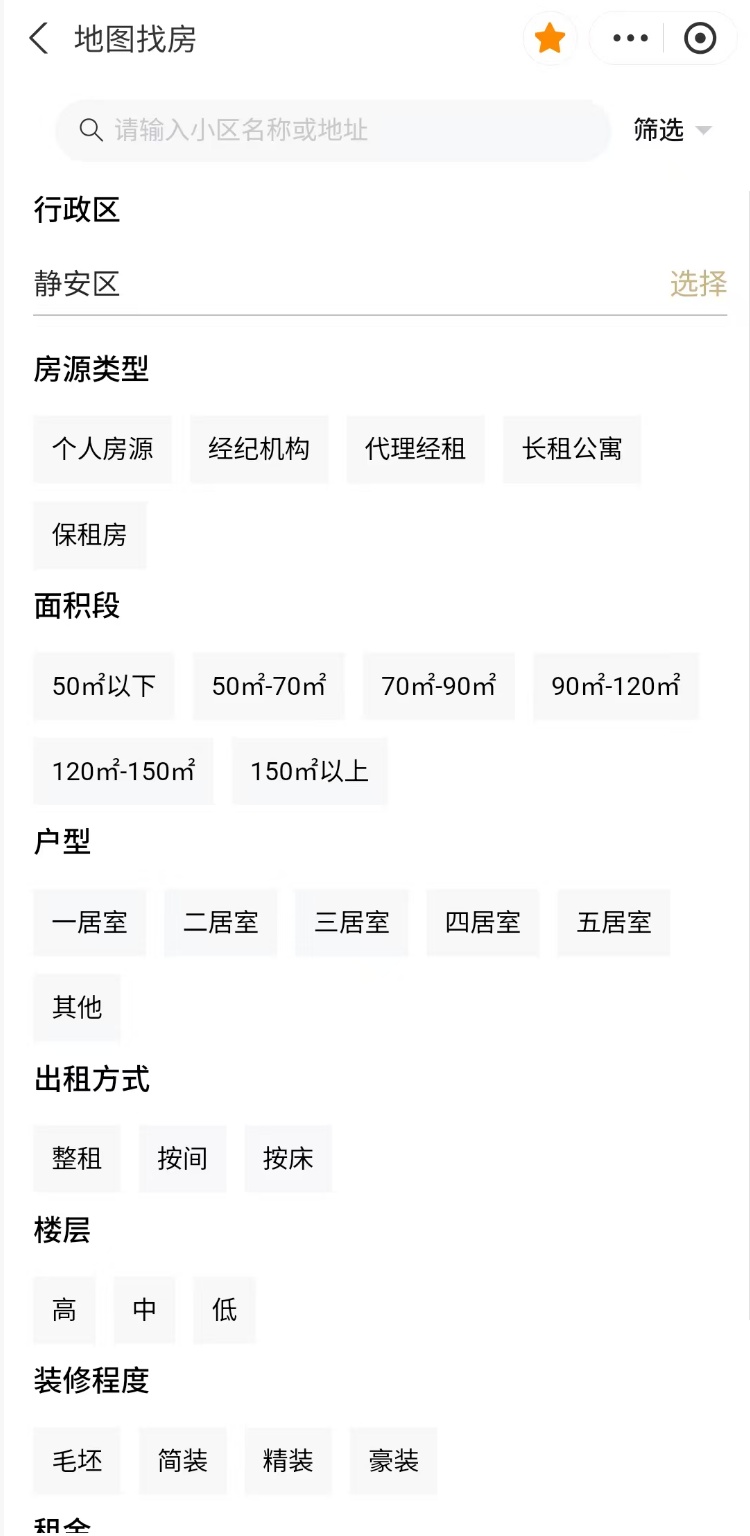Image resolution: width=750 pixels, height=1536 pixels.
Task: Select the 50㎡-70㎡ area range
Action: (269, 686)
